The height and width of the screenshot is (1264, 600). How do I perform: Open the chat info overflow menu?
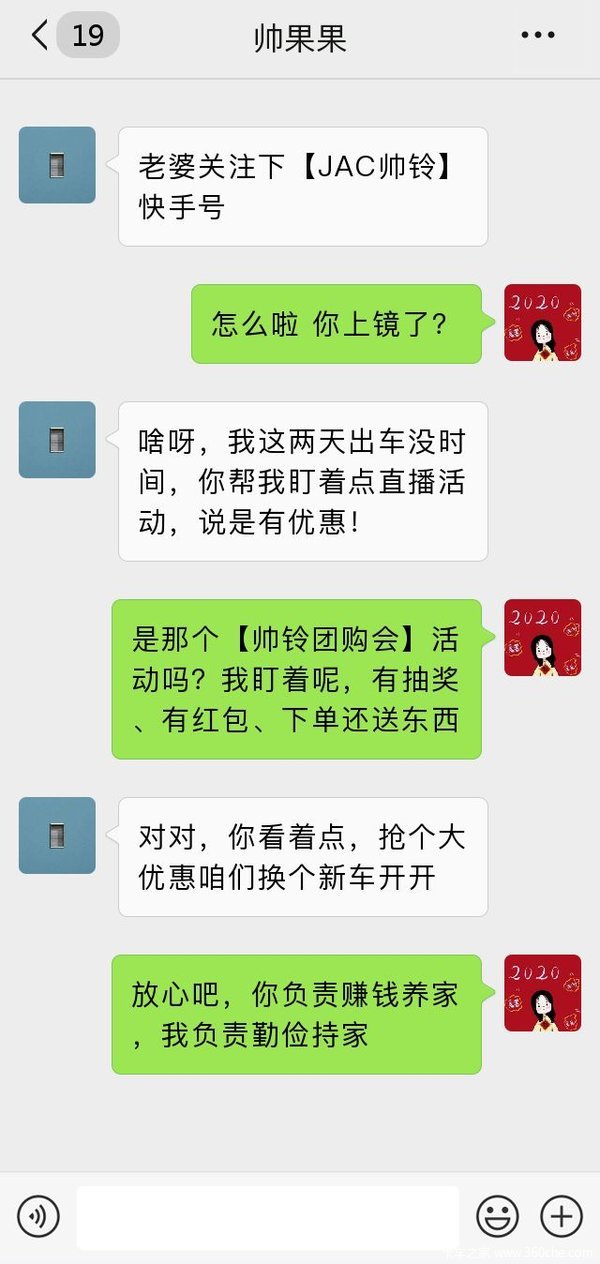pos(537,36)
